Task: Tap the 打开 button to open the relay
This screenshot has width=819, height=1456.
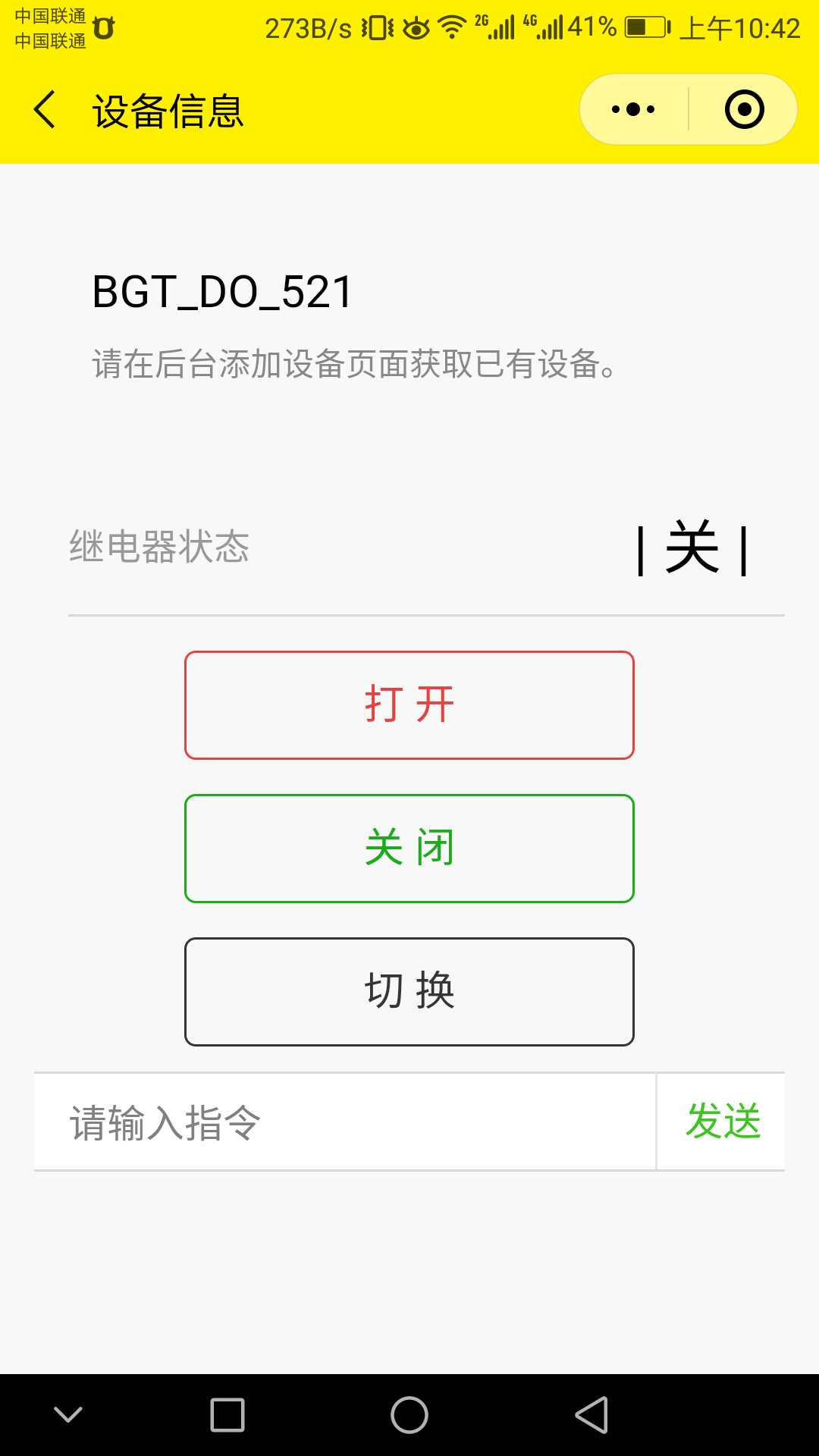Action: click(x=409, y=705)
